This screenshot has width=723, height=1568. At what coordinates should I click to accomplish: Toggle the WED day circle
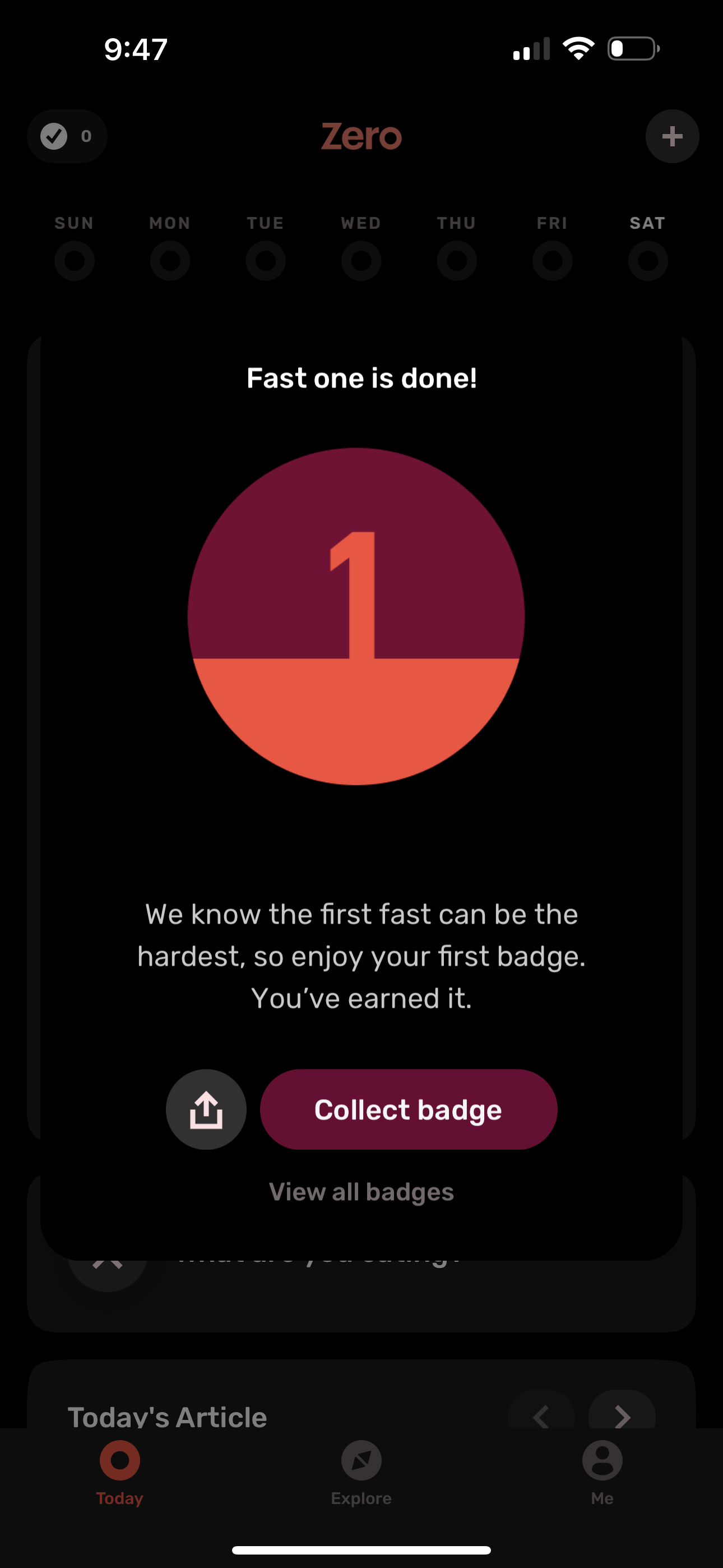tap(361, 261)
